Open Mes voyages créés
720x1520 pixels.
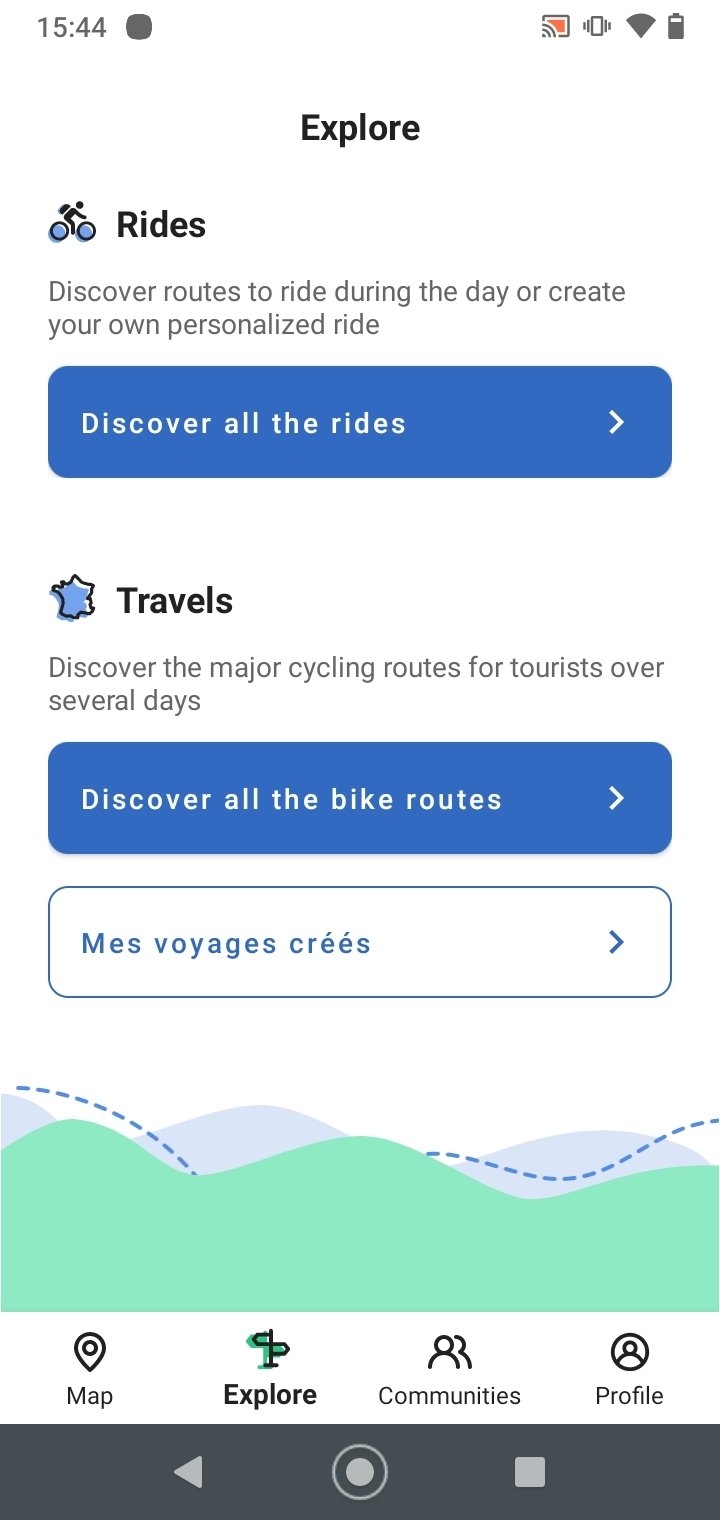click(360, 942)
